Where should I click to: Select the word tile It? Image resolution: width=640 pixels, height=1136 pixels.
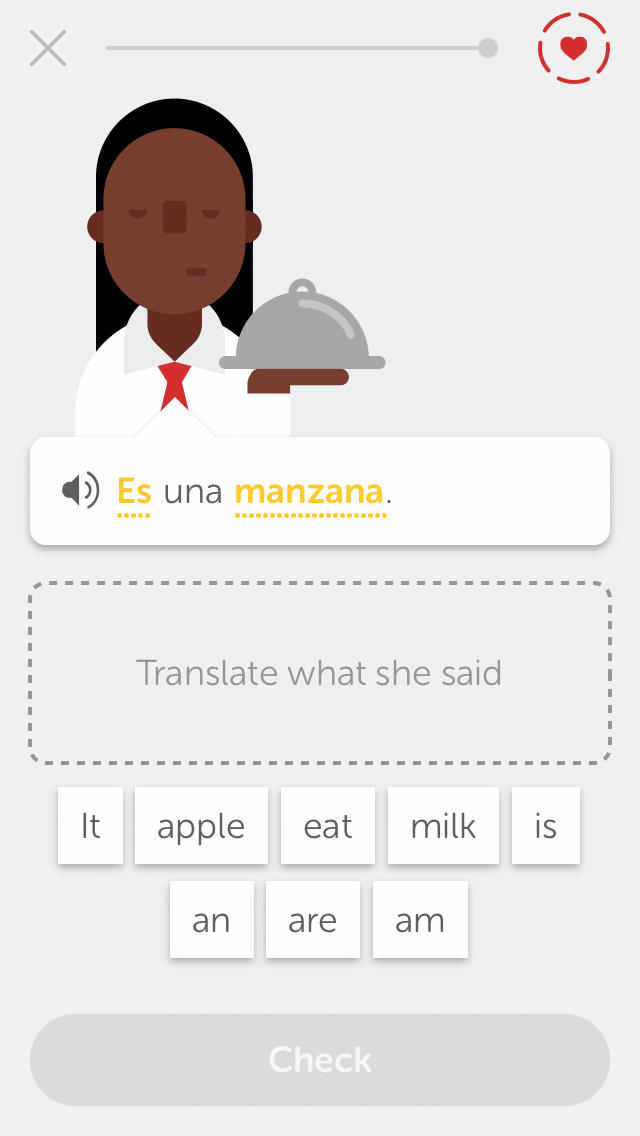click(91, 825)
